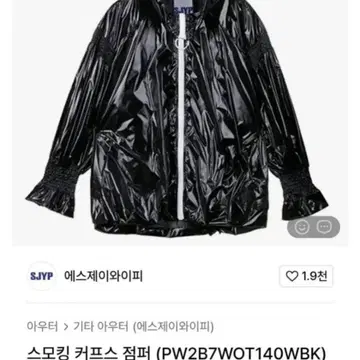Open the speech bubble icon on the image
The image size is (360, 360).
pyautogui.click(x=324, y=227)
